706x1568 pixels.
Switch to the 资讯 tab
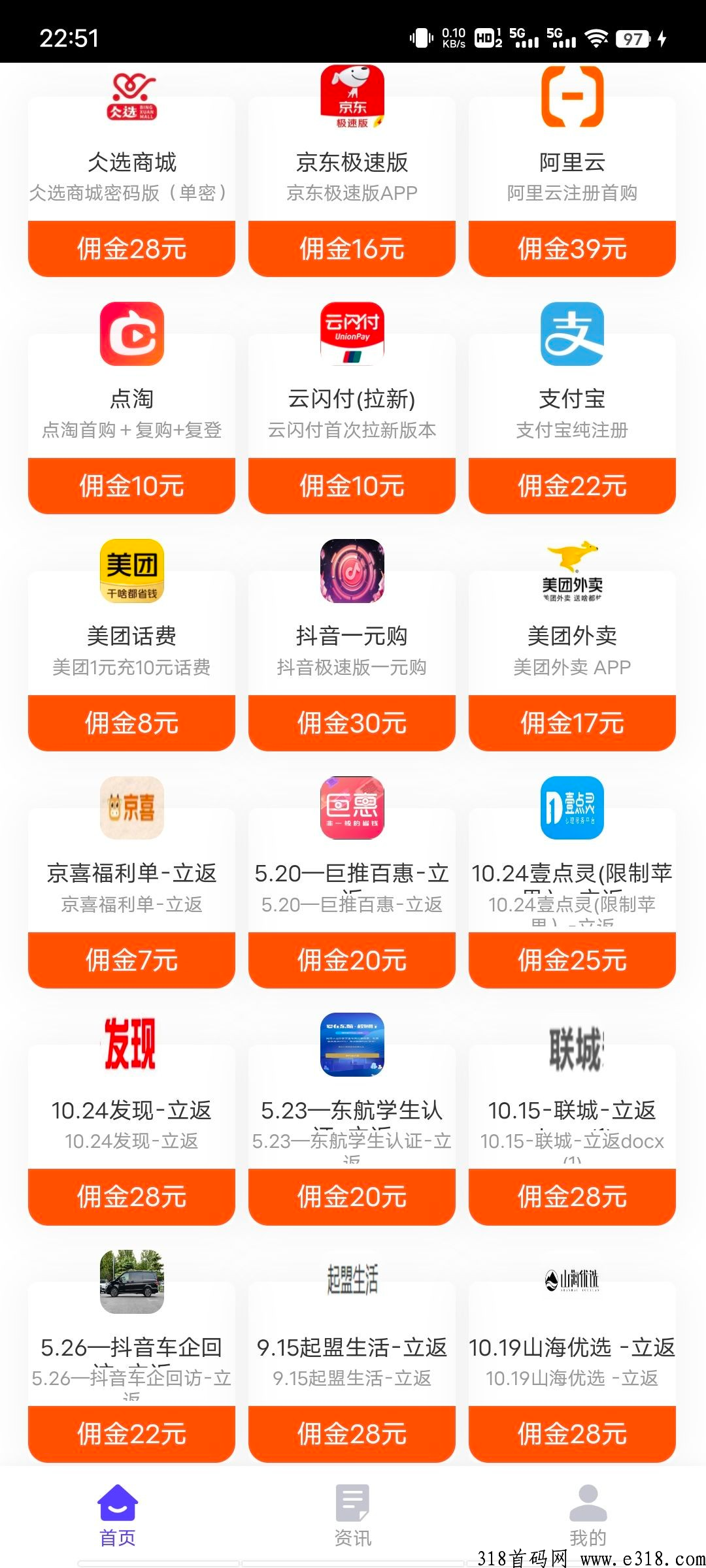coord(352,1514)
